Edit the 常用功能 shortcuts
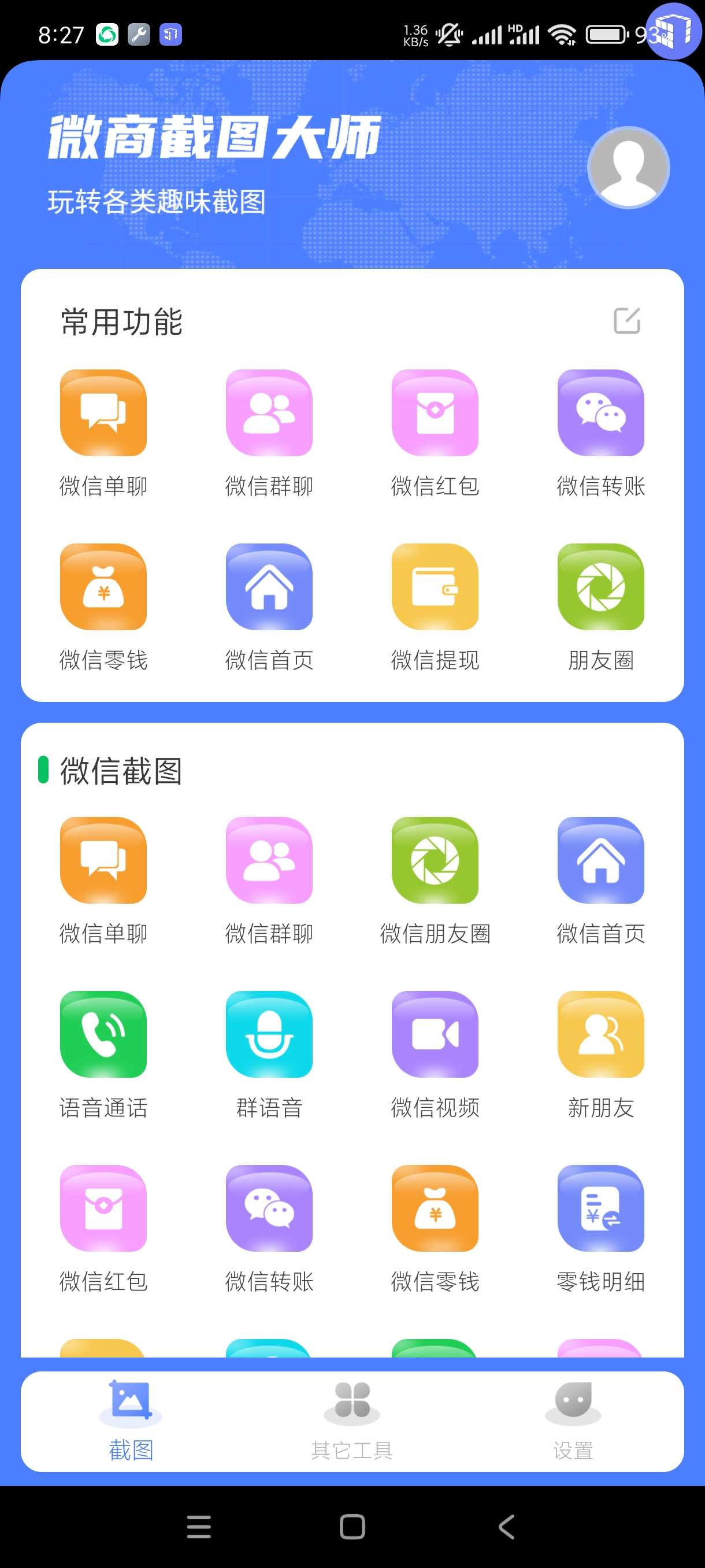This screenshot has width=705, height=1568. [x=626, y=321]
